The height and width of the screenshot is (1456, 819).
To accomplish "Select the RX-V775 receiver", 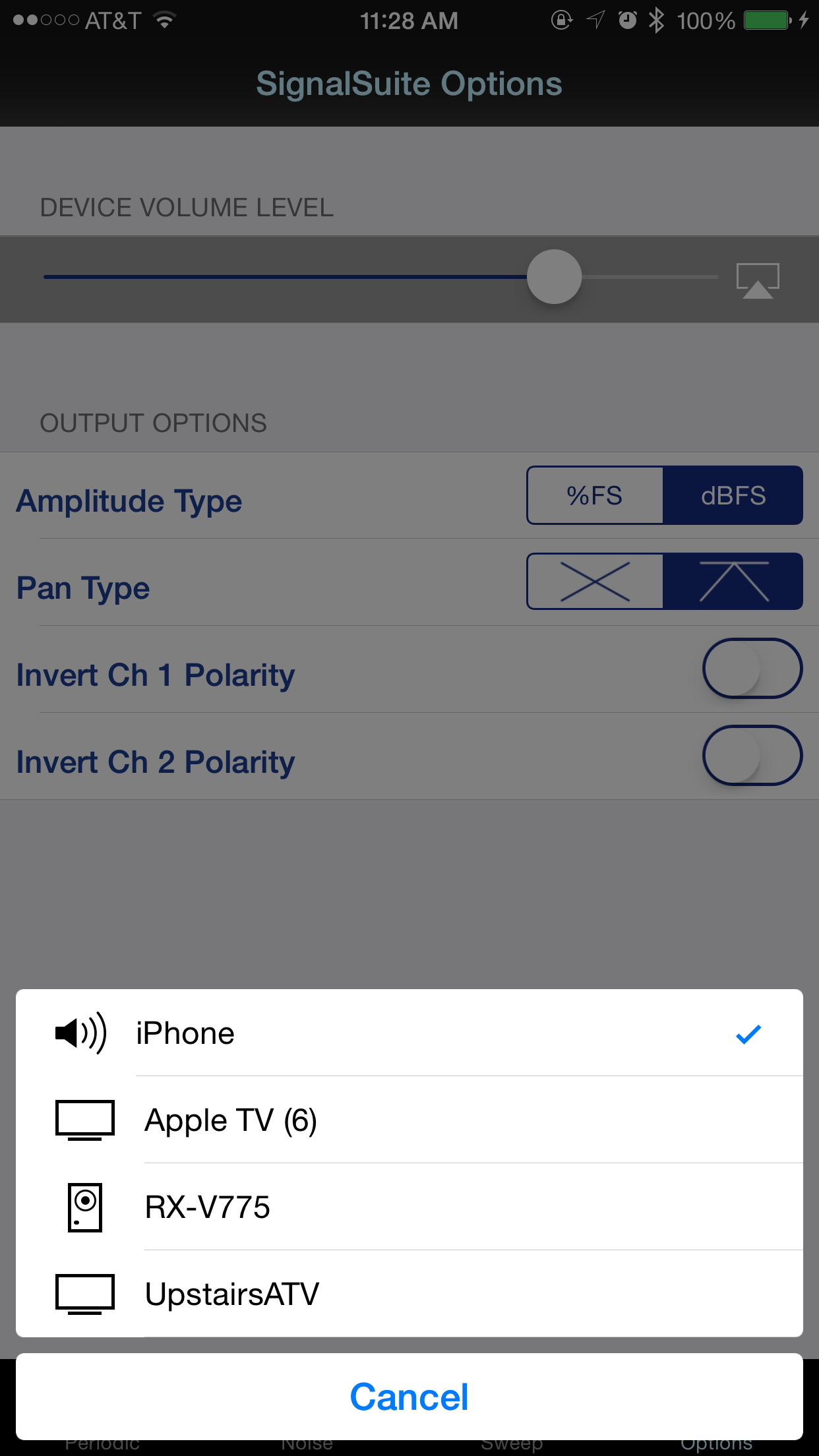I will coord(409,1207).
